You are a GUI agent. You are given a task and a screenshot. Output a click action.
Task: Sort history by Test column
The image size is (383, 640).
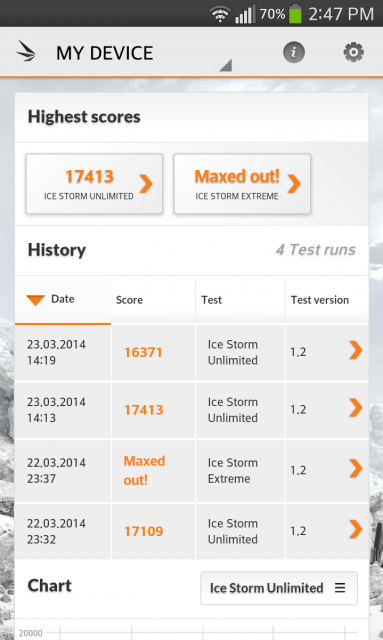240,300
